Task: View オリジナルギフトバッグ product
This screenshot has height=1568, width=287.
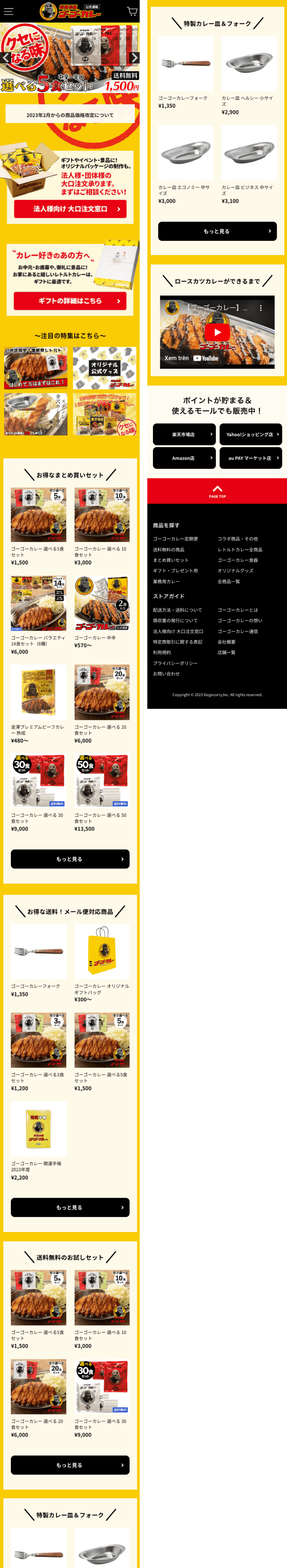Action: point(101,952)
